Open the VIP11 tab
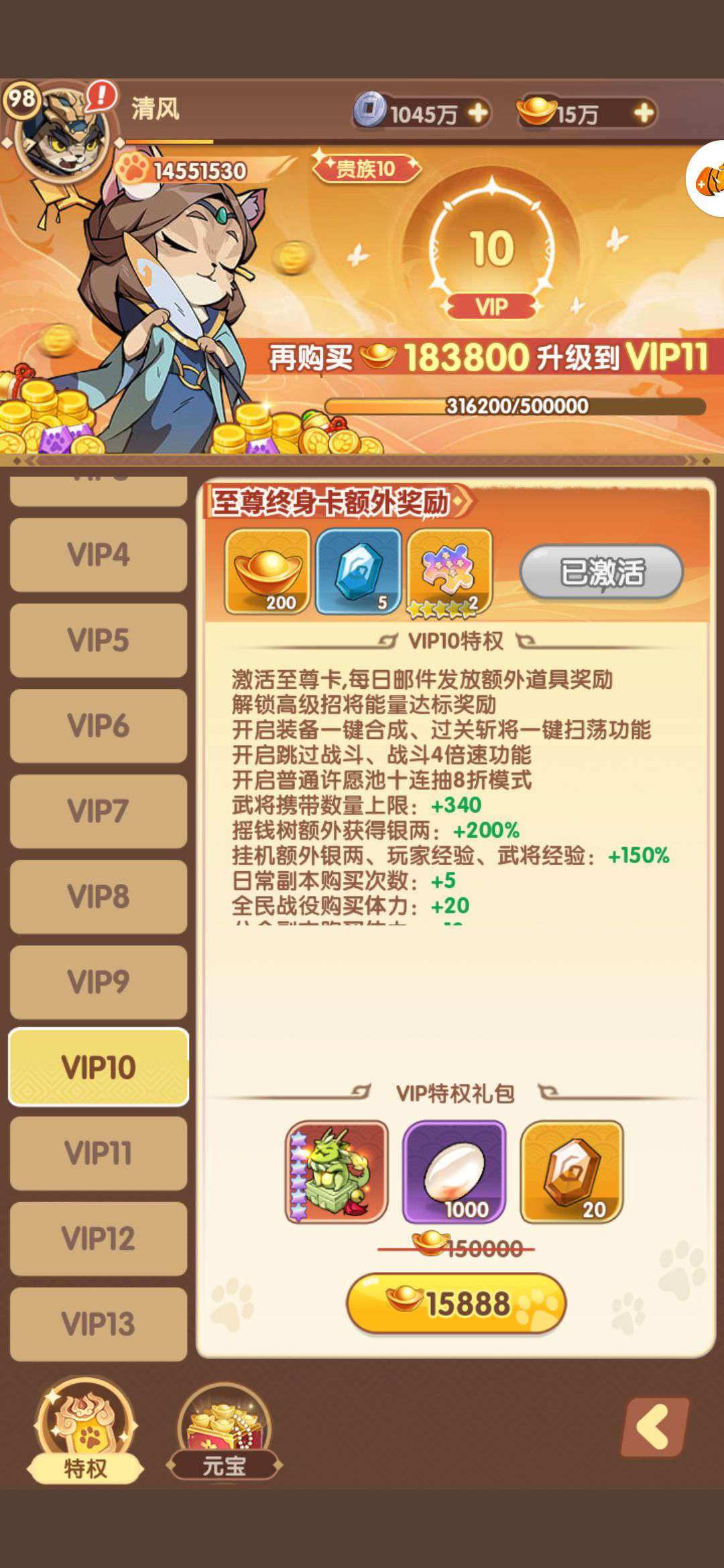724x1568 pixels. (x=99, y=1153)
